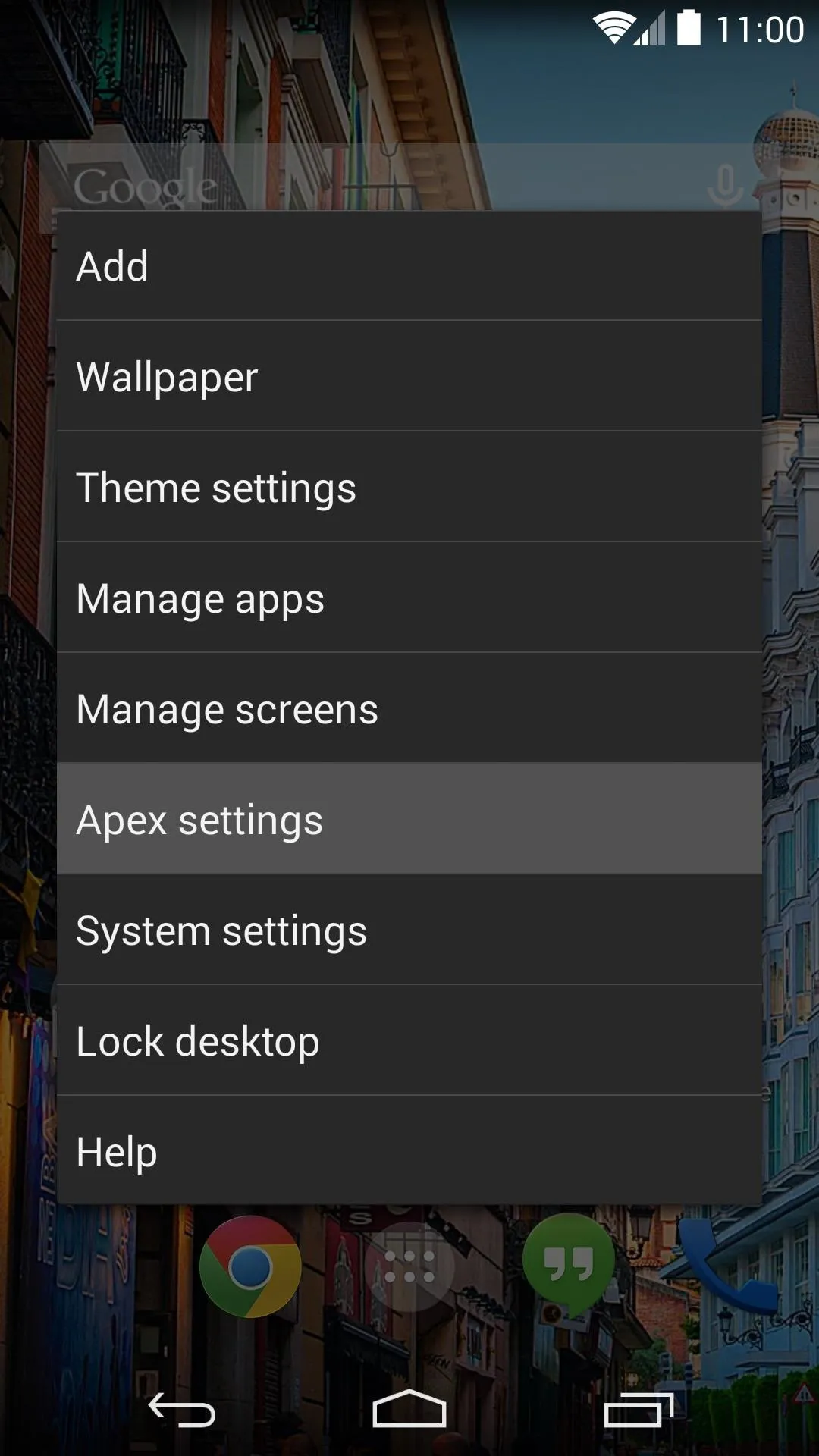Image resolution: width=819 pixels, height=1456 pixels.
Task: Choose Manage screens
Action: tap(409, 708)
